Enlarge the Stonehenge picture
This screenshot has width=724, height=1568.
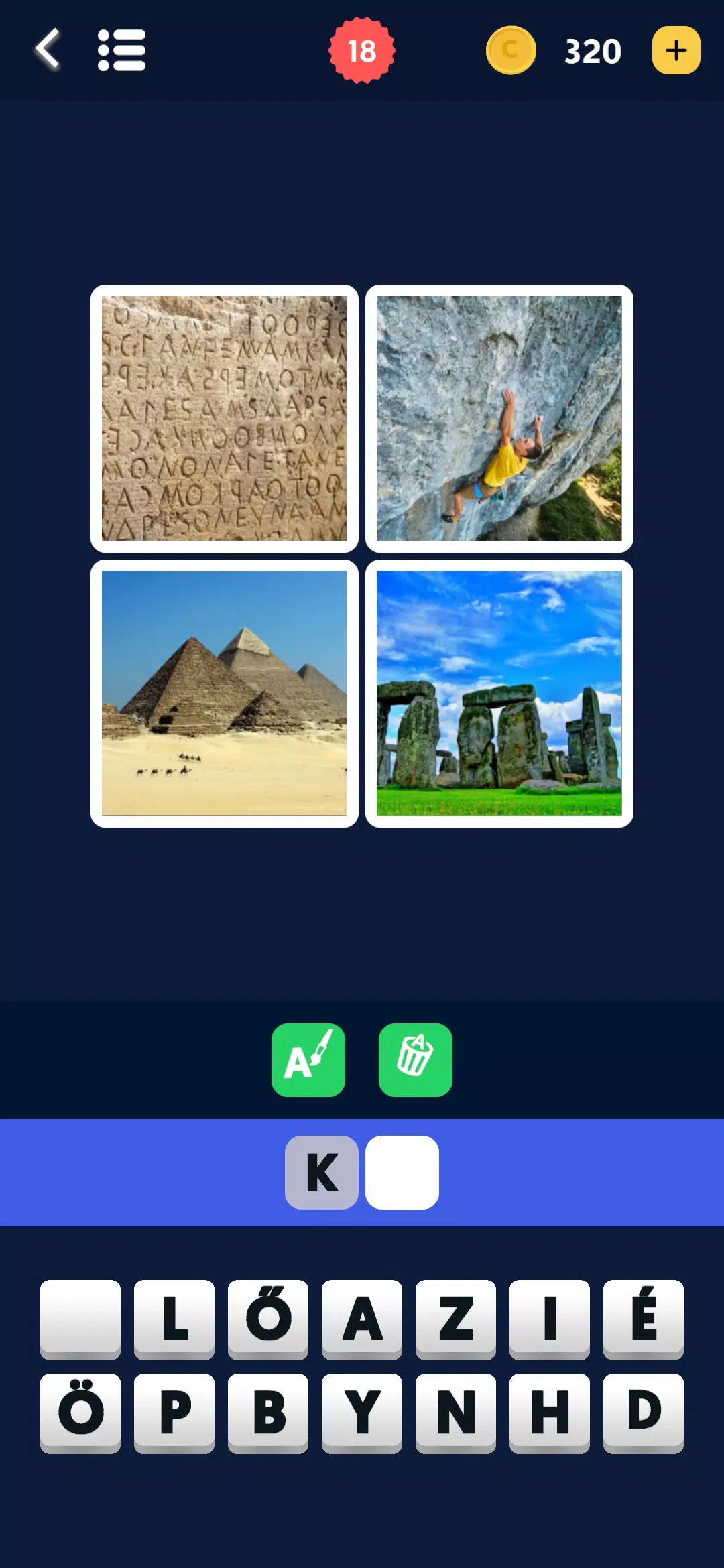[499, 694]
